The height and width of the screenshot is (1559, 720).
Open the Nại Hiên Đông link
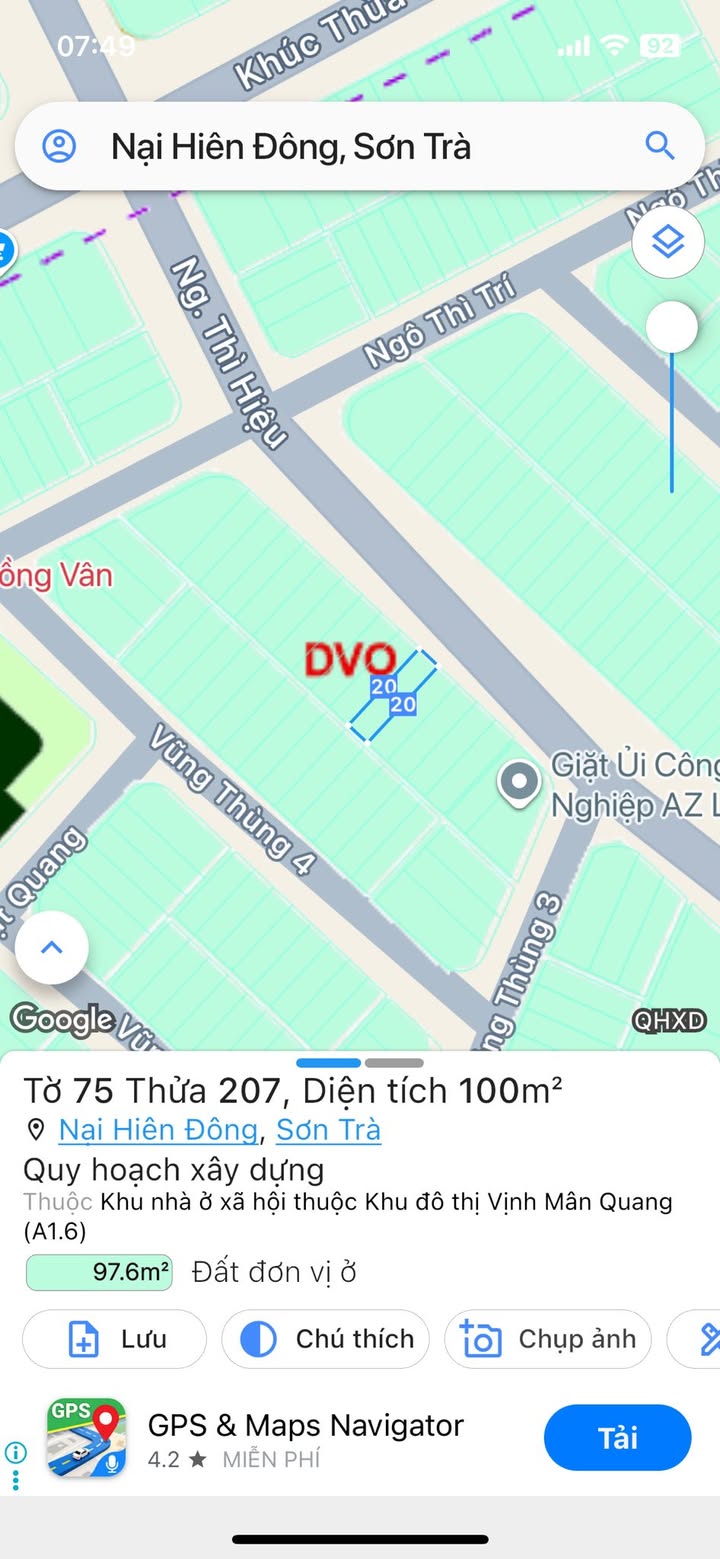(x=158, y=1130)
